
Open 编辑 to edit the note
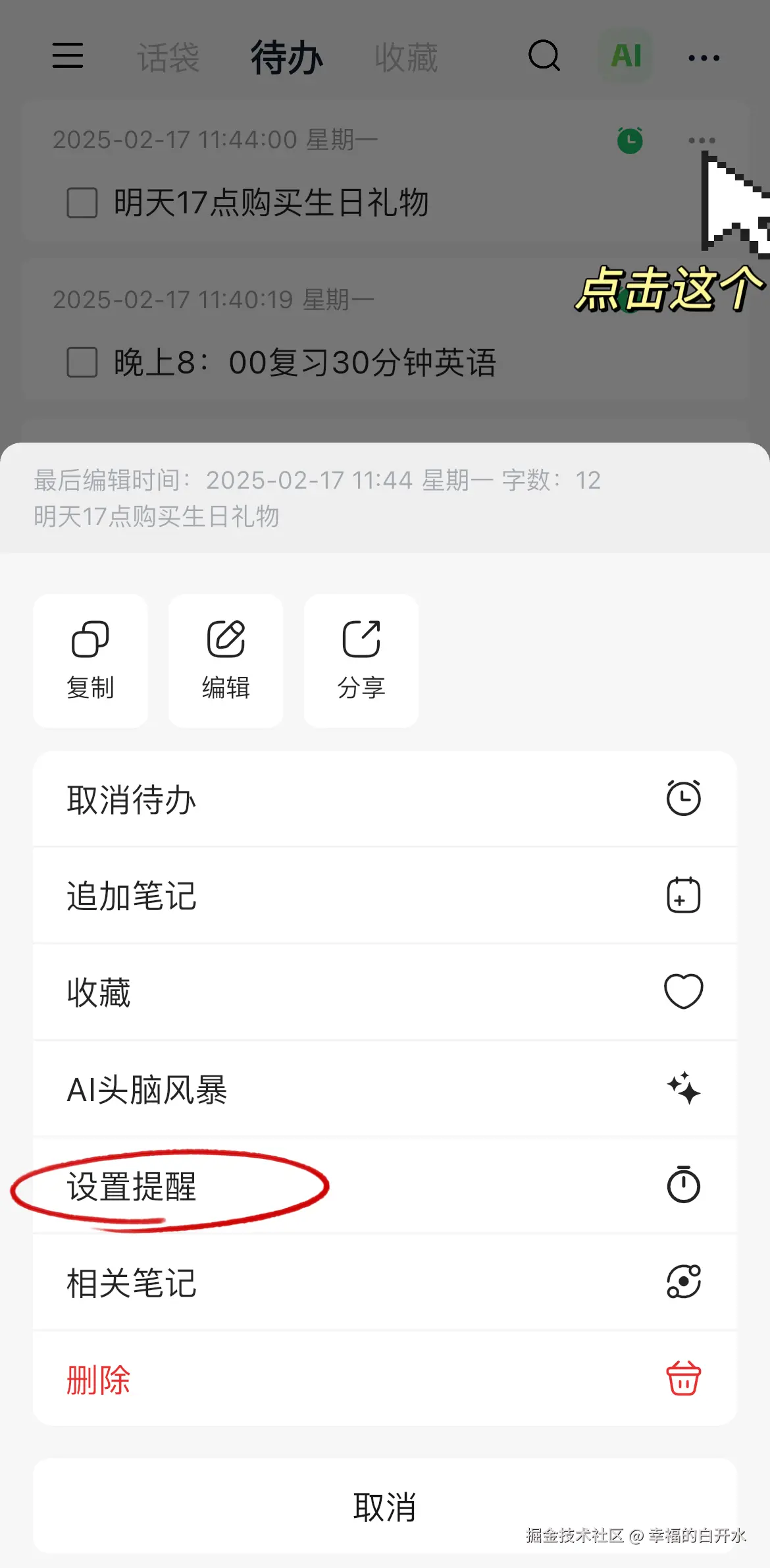click(x=226, y=661)
